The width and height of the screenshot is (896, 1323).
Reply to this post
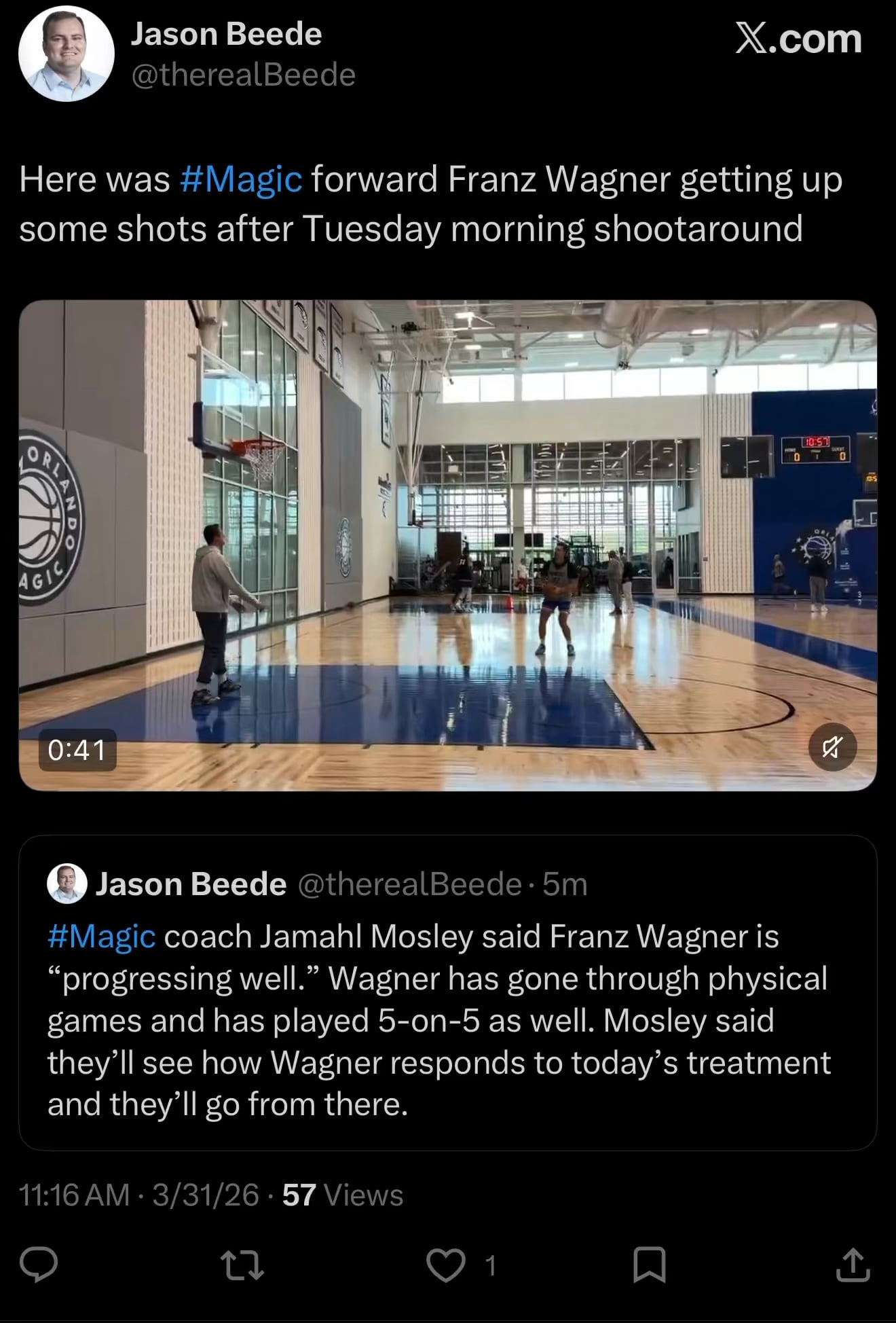(x=38, y=1265)
